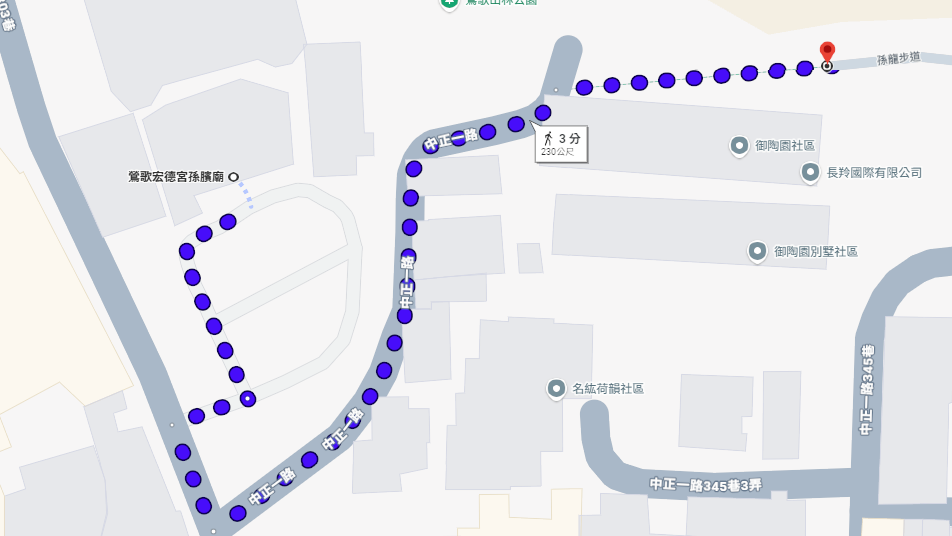952x536 pixels.
Task: Tap the red destination pin
Action: [x=827, y=52]
